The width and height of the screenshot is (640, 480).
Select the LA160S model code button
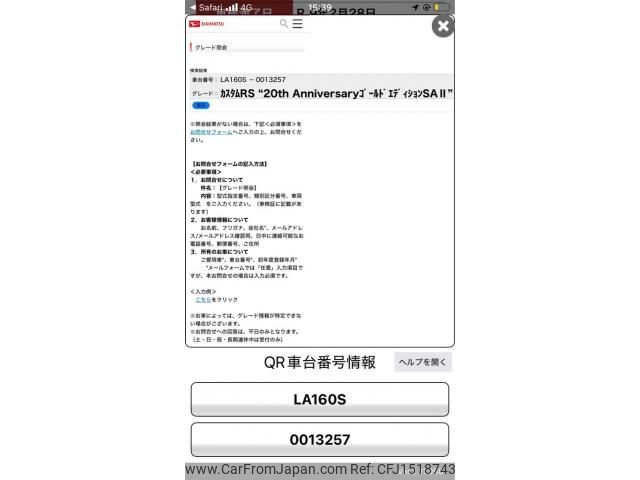tap(319, 399)
